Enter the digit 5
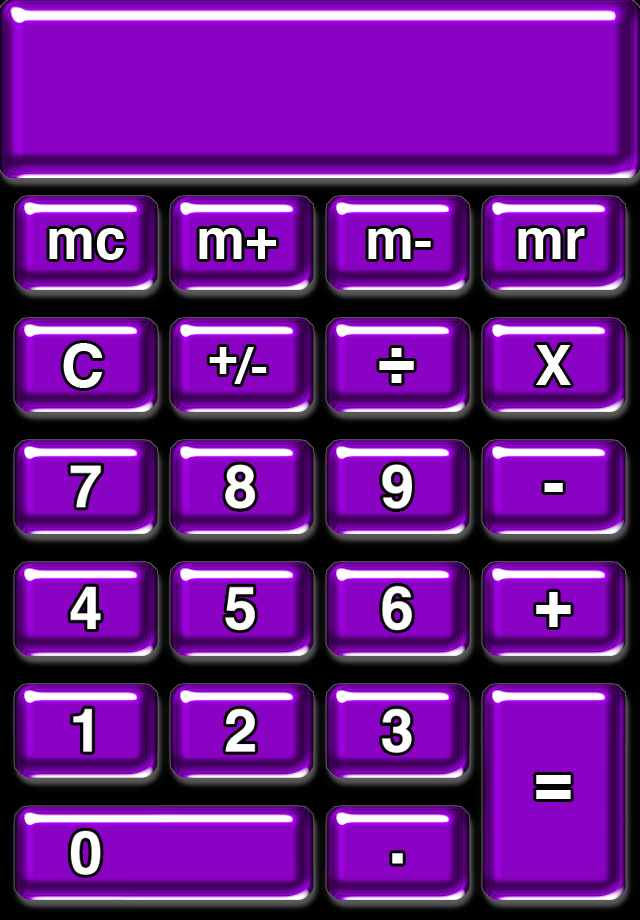The height and width of the screenshot is (920, 640). point(241,609)
